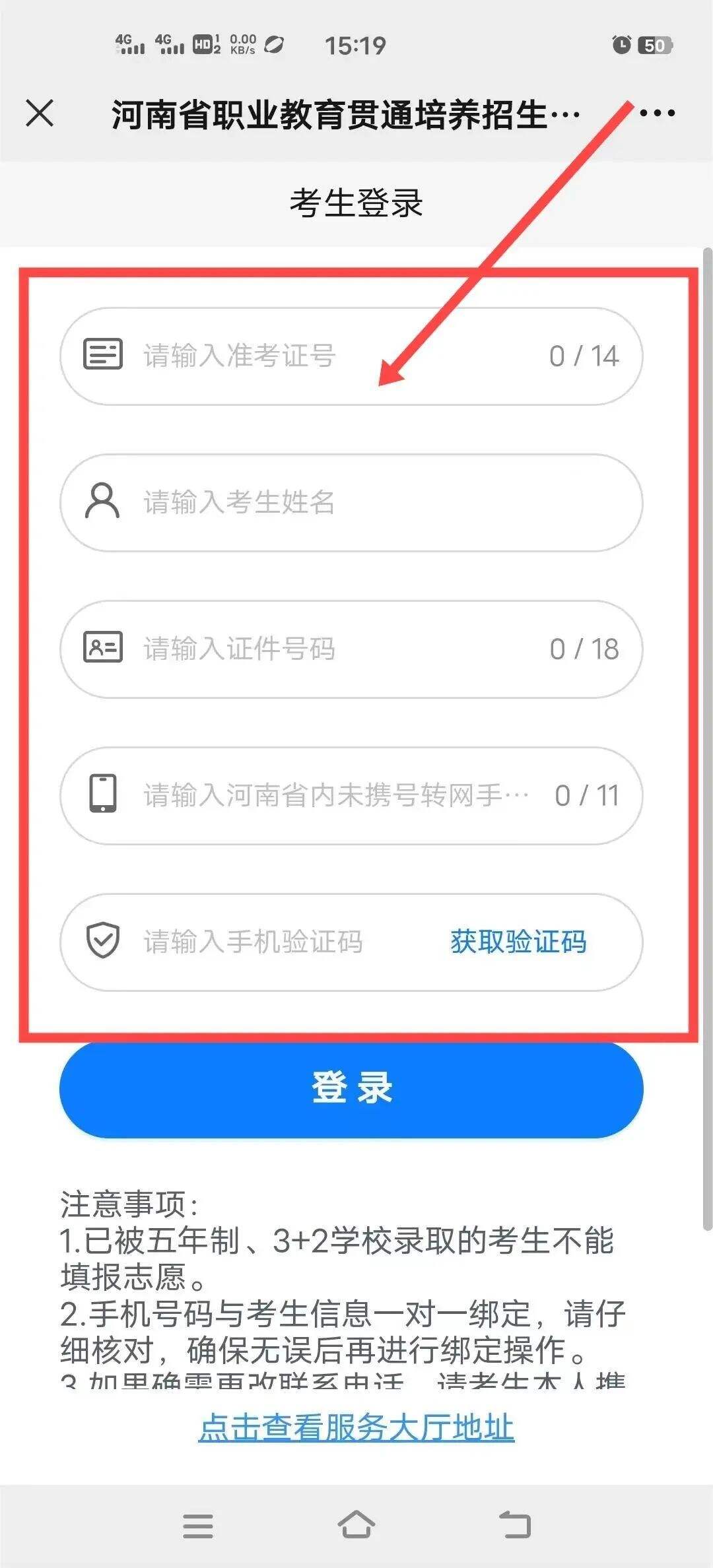Close the page with the X icon
The image size is (713, 1568).
(40, 113)
